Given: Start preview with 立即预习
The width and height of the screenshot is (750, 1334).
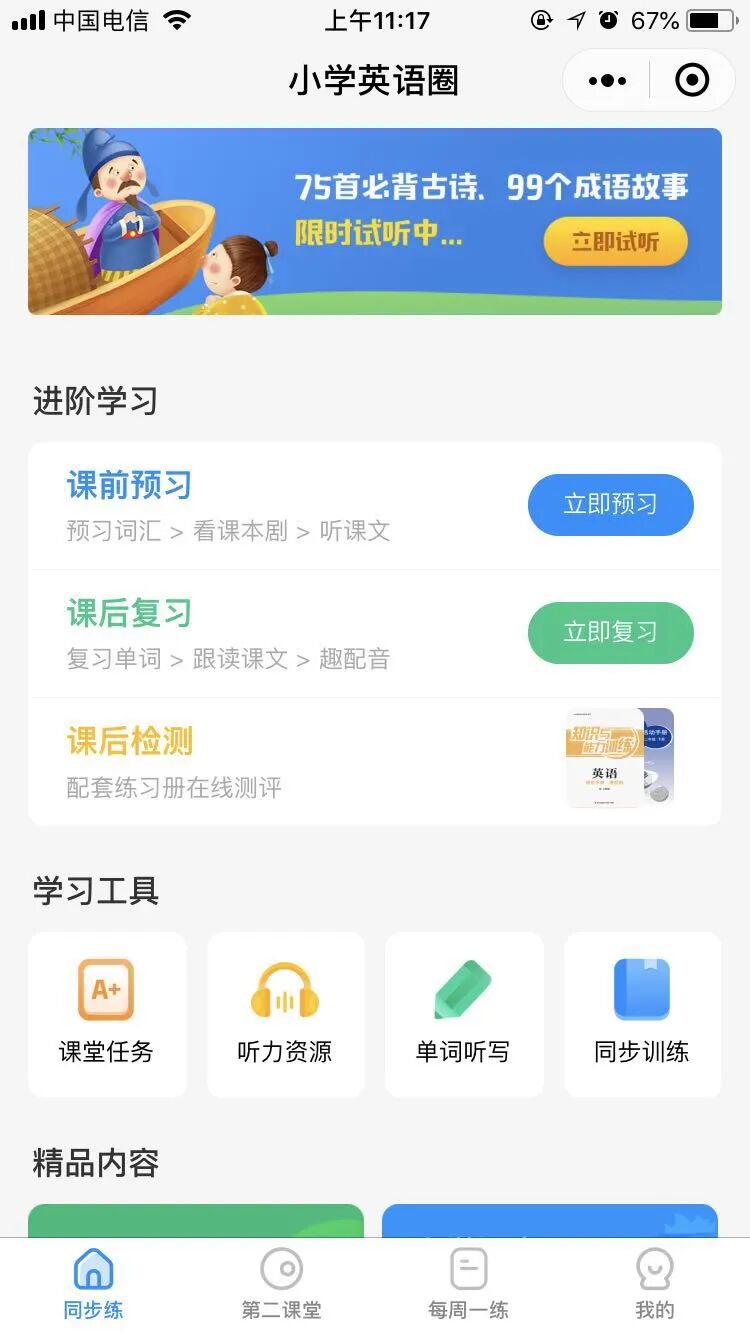Looking at the screenshot, I should [x=610, y=504].
